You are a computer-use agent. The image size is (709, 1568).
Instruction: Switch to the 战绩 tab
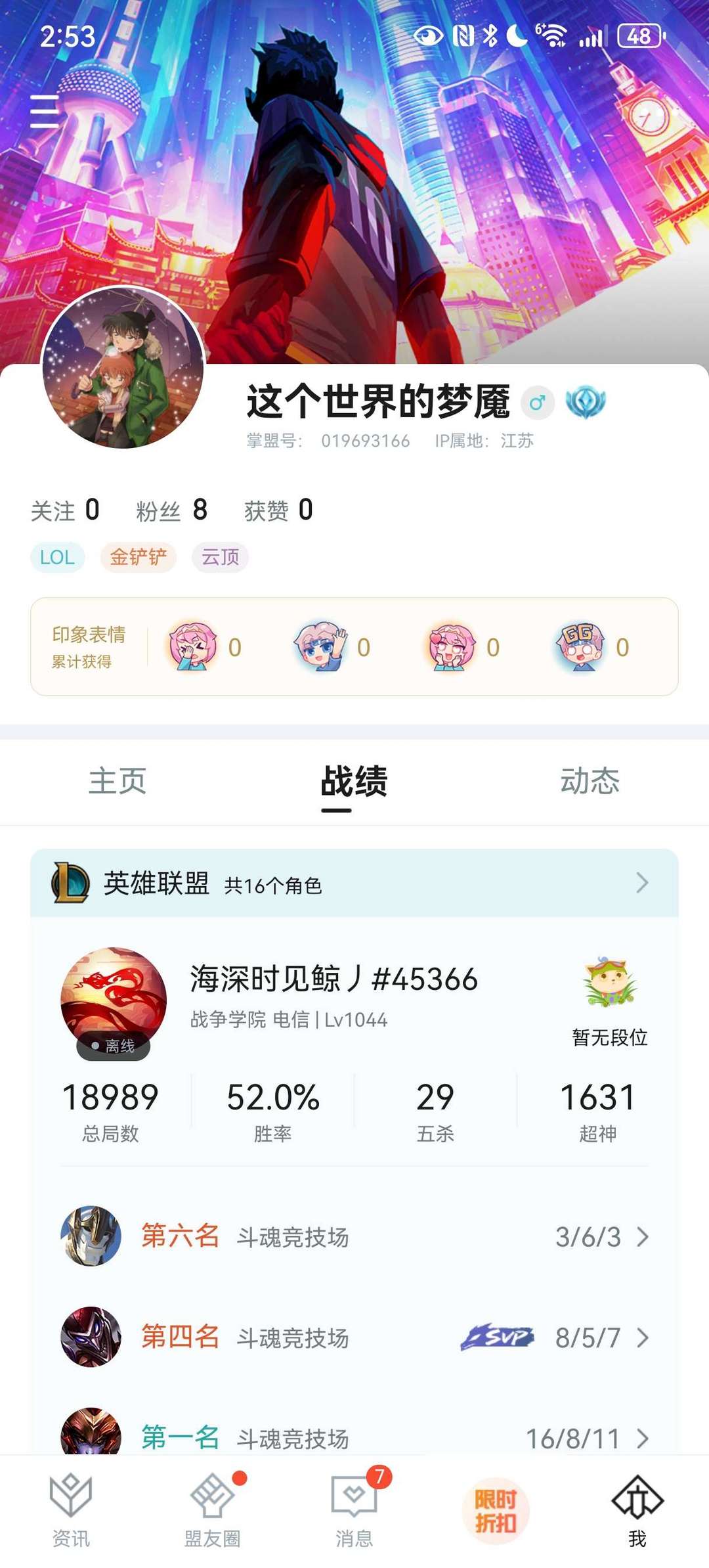[x=354, y=781]
